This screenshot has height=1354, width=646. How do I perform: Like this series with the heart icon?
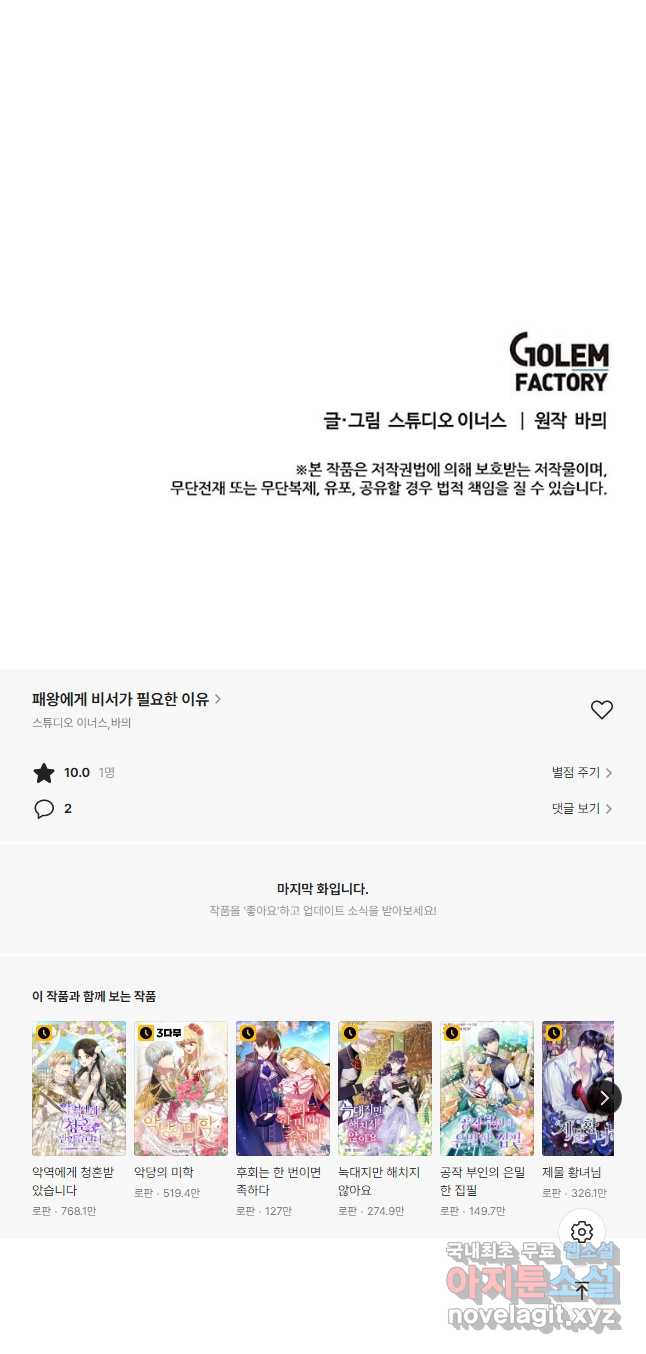point(601,710)
